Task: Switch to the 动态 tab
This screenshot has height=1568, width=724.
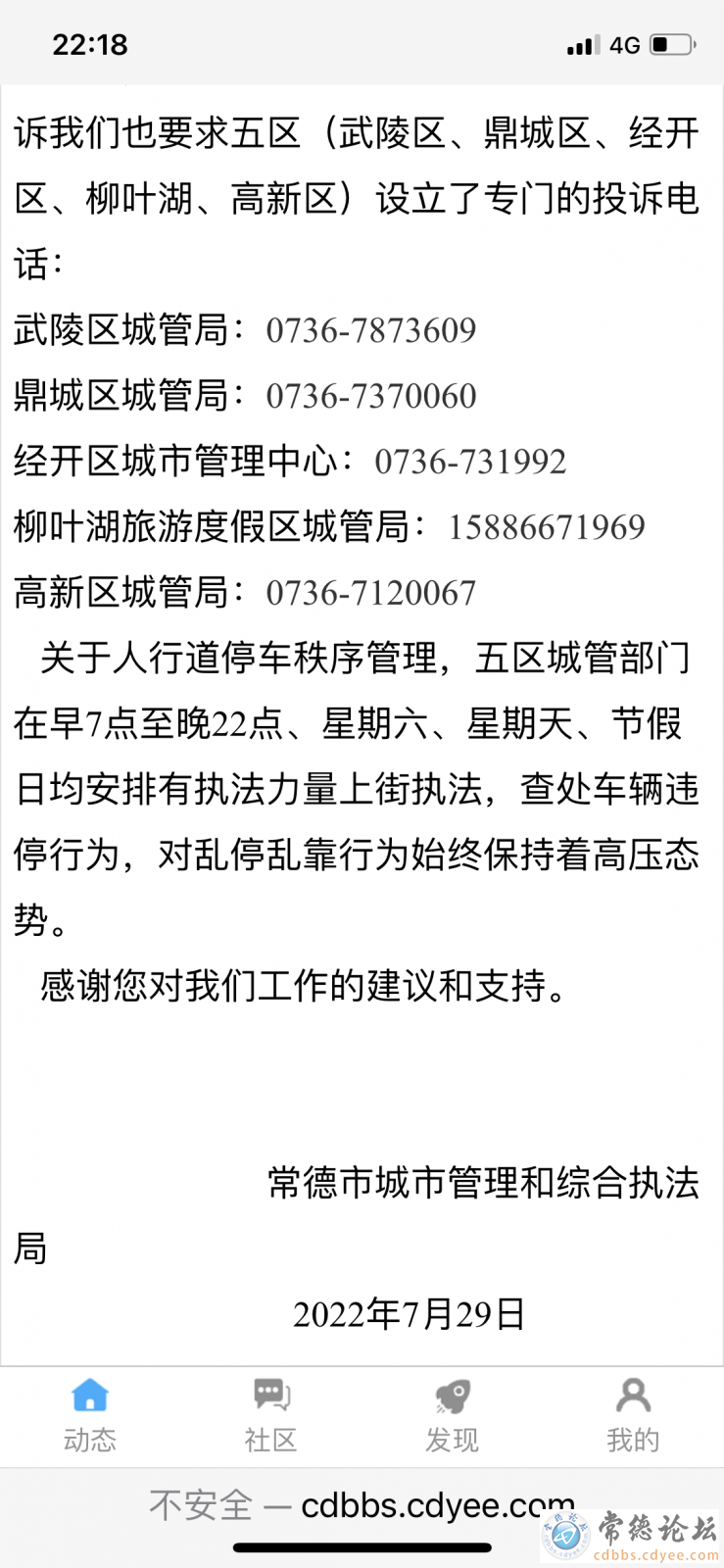Action: click(90, 1415)
